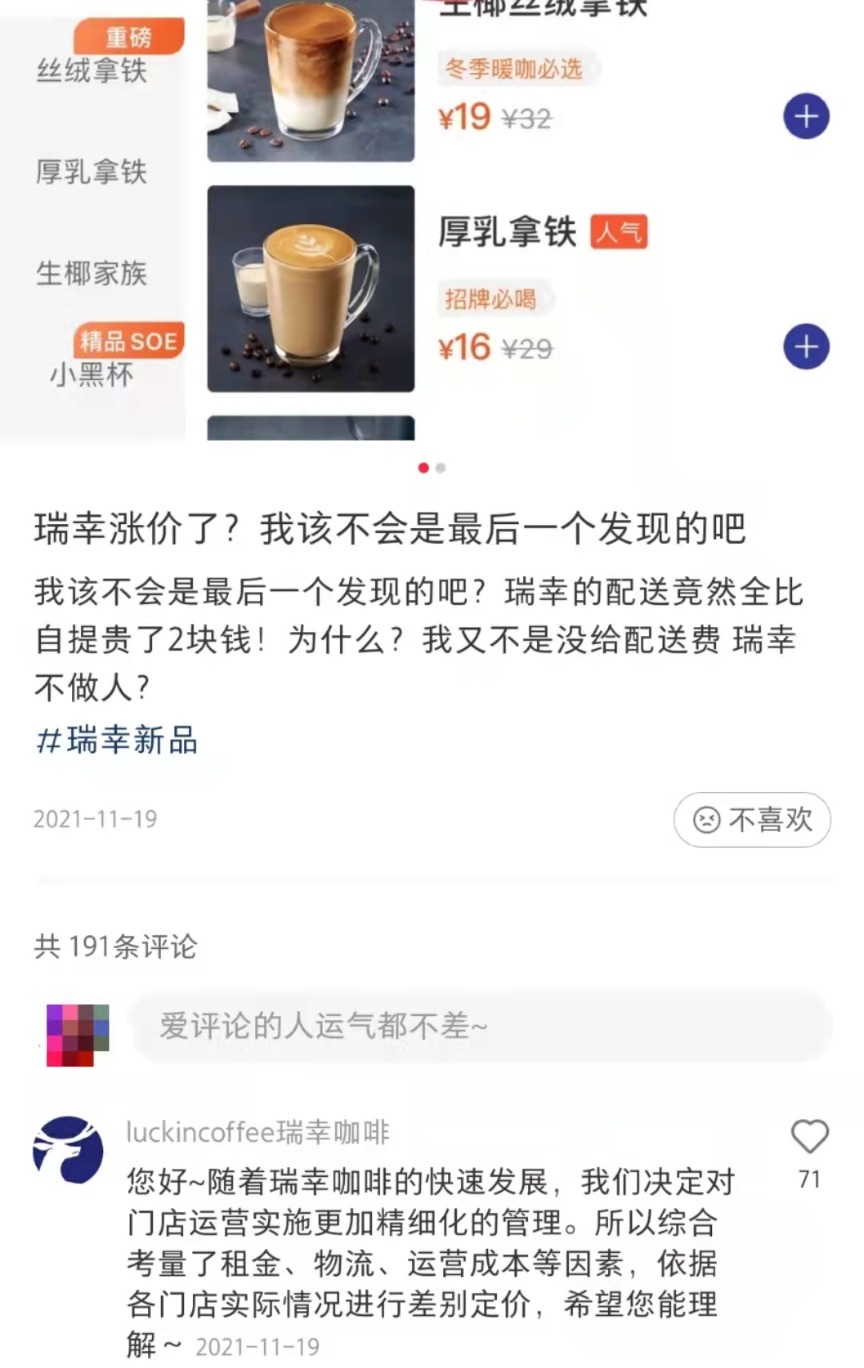Click the plus icon next to 厚乳拿铁

(x=806, y=346)
